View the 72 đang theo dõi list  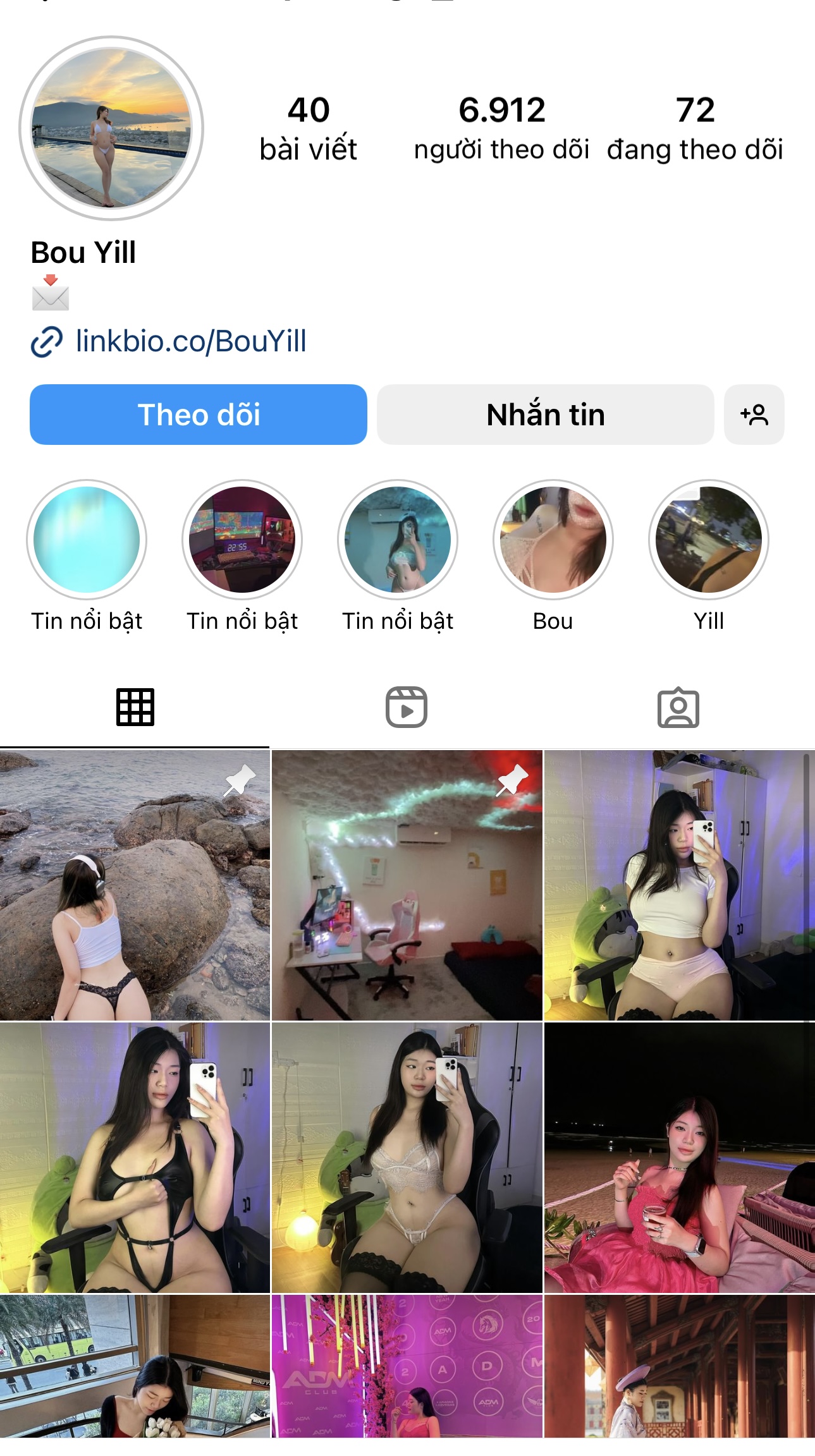(695, 128)
